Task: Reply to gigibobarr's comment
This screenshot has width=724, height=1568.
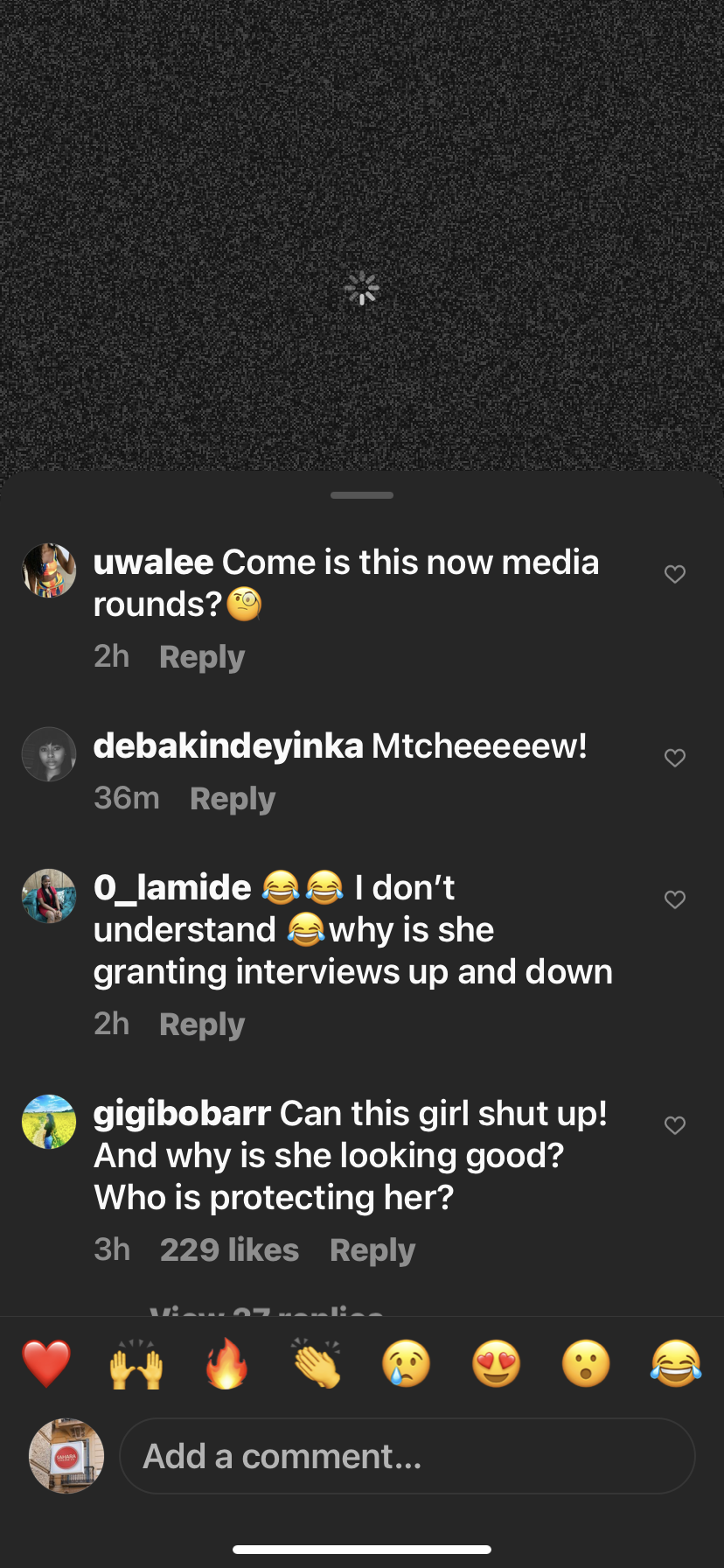Action: coord(372,1250)
